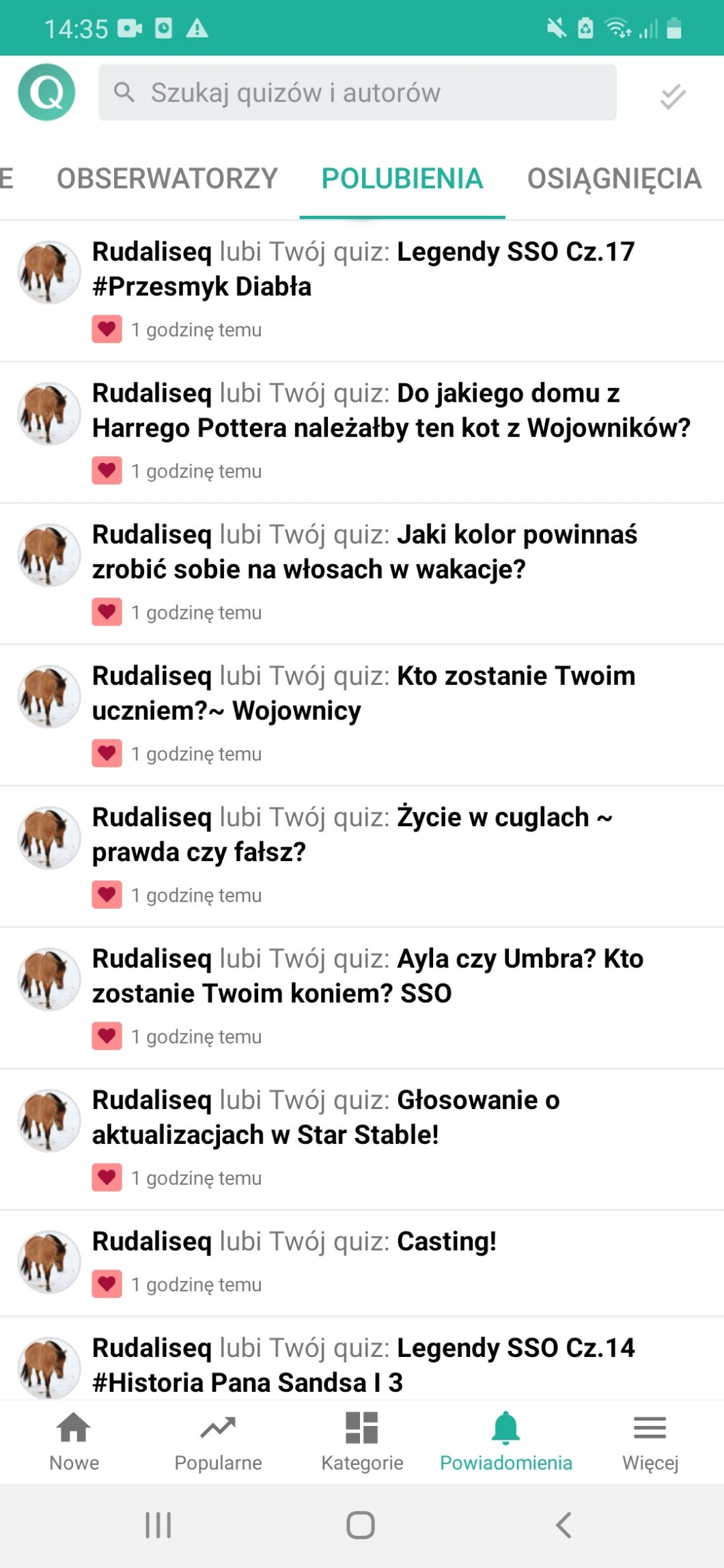The image size is (724, 1568).
Task: Switch to the Osiągnięcia tab
Action: (613, 179)
